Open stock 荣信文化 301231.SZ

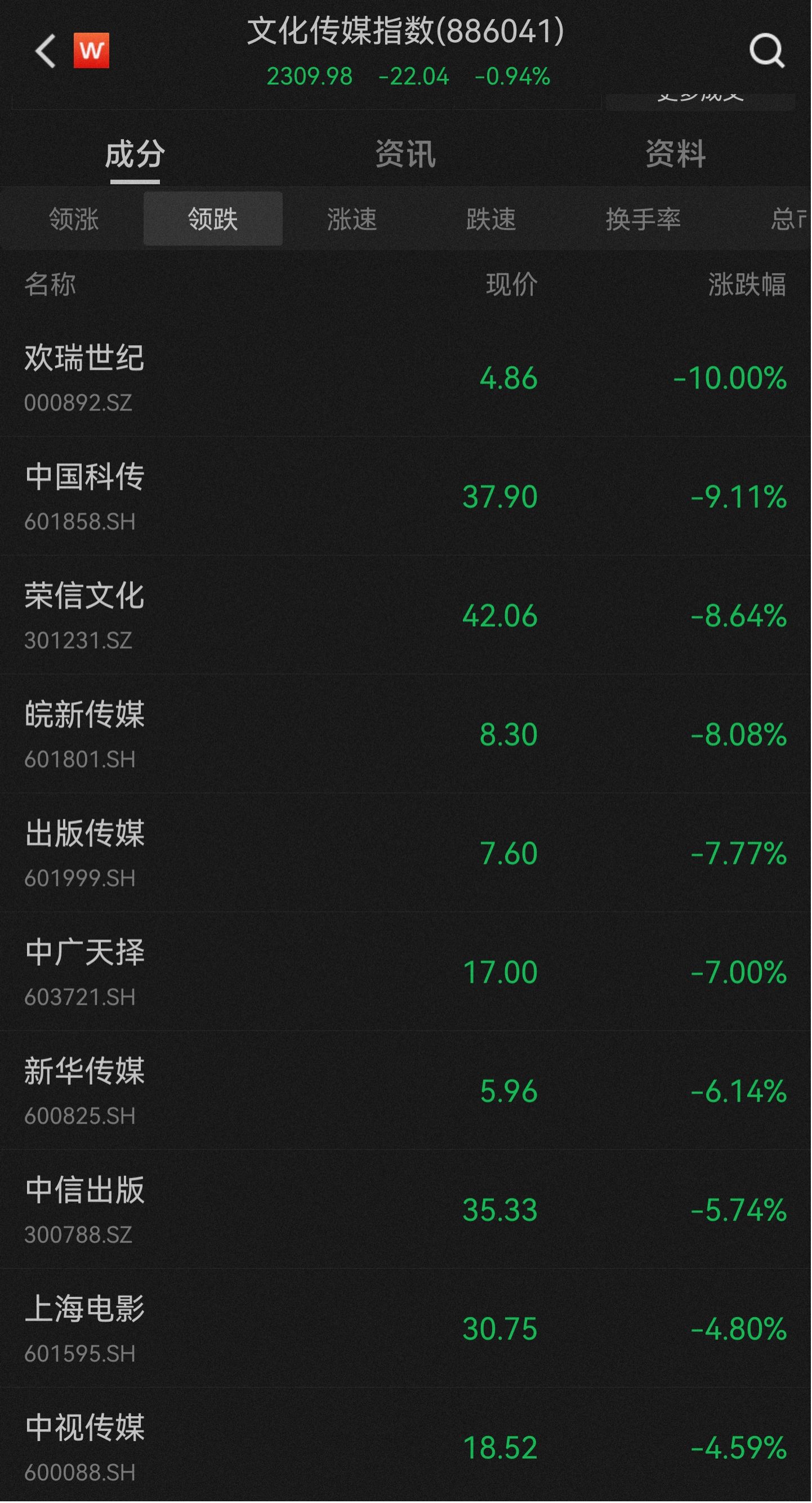[x=406, y=616]
